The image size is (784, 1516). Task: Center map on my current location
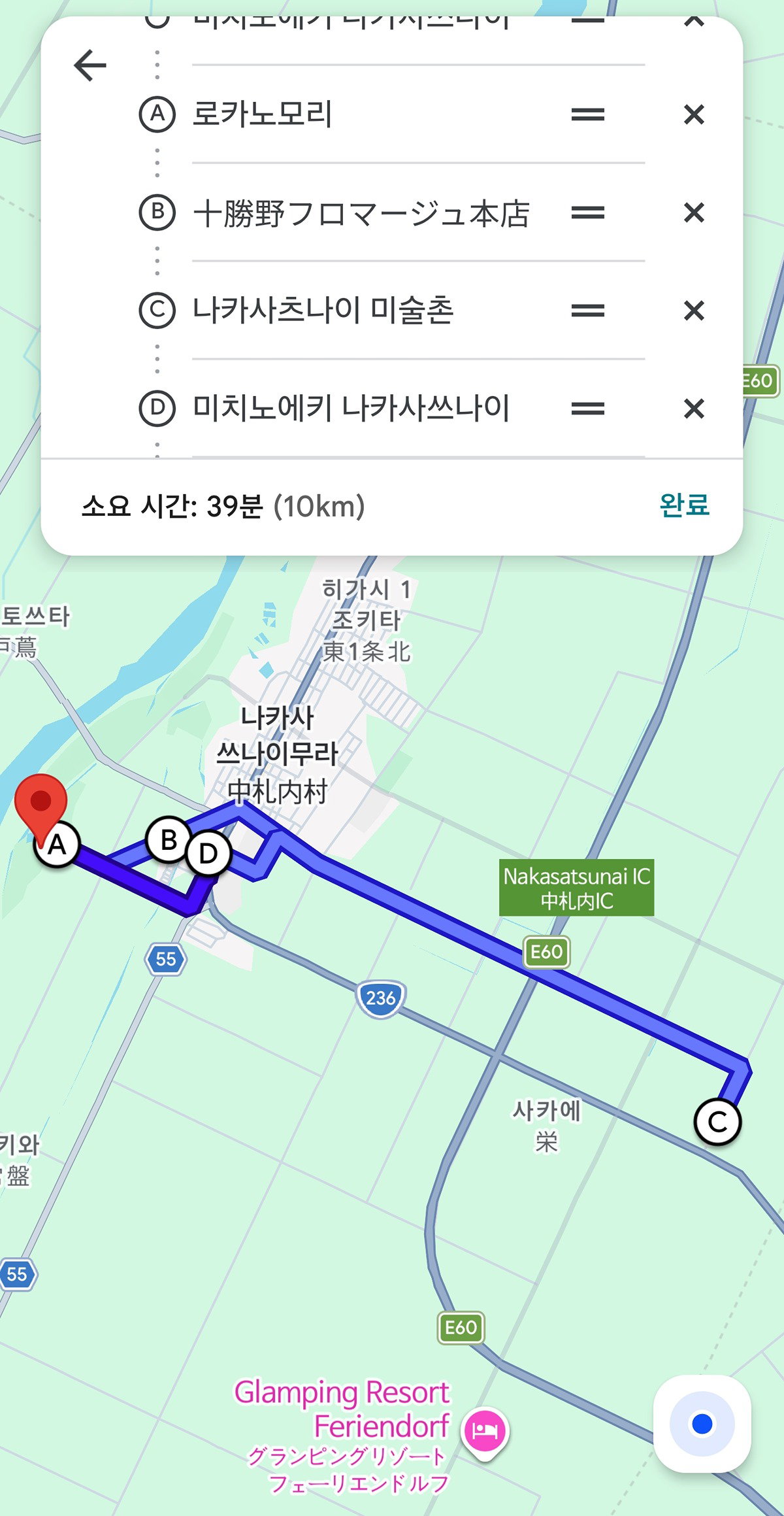pyautogui.click(x=702, y=1423)
